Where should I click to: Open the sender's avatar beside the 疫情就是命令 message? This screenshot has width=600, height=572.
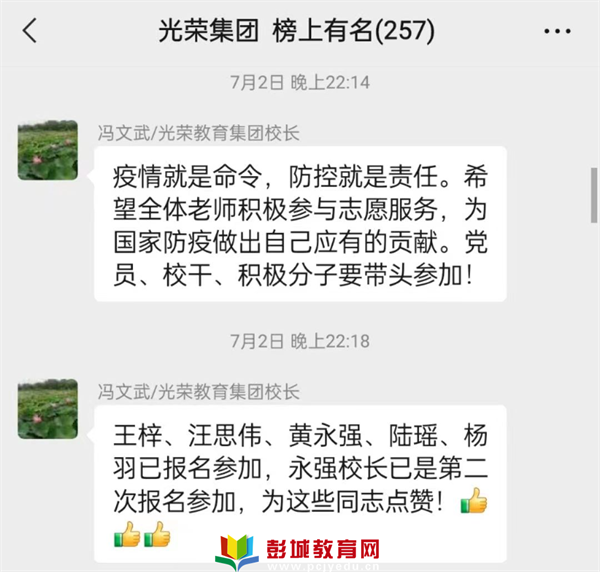(48, 151)
